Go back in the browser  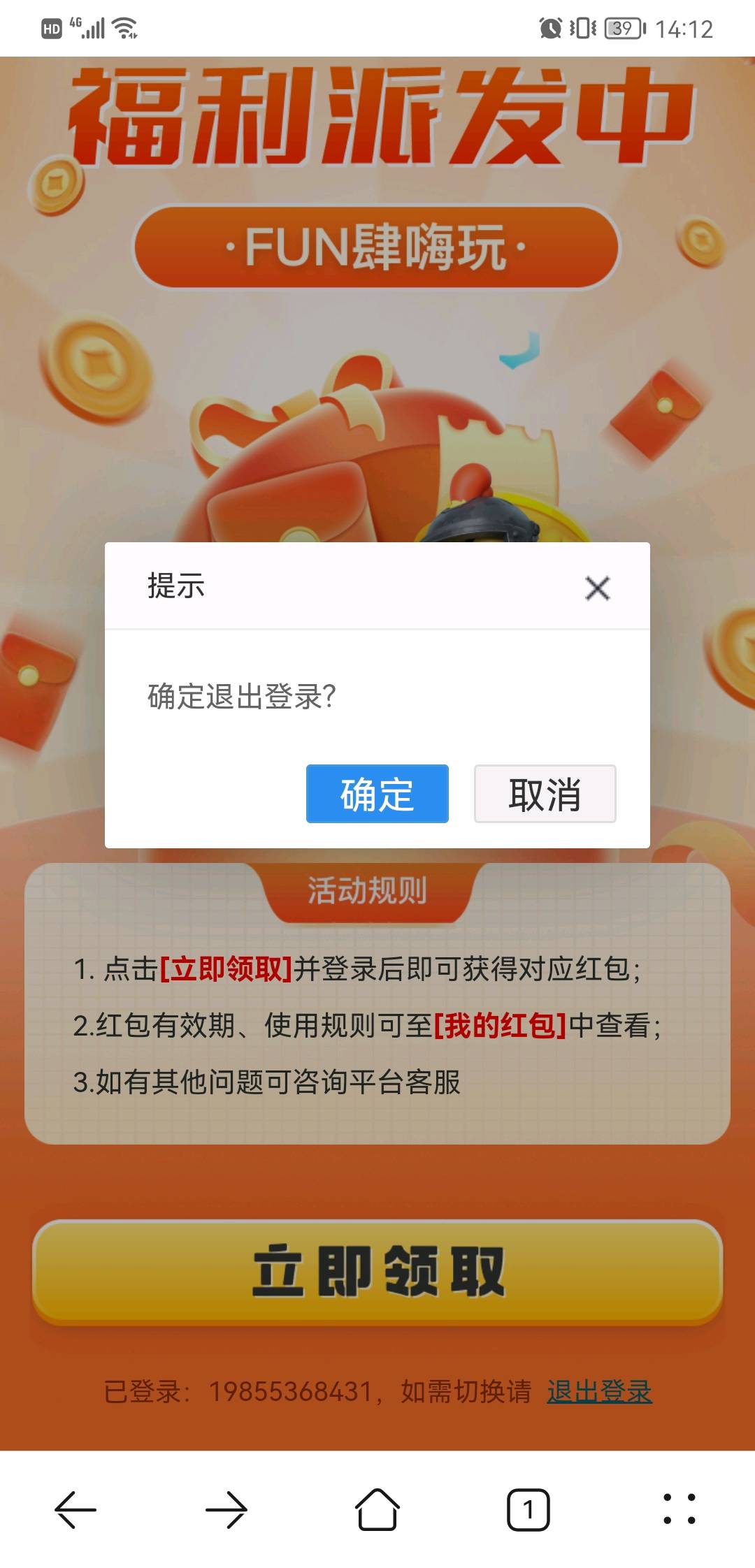(x=75, y=1509)
